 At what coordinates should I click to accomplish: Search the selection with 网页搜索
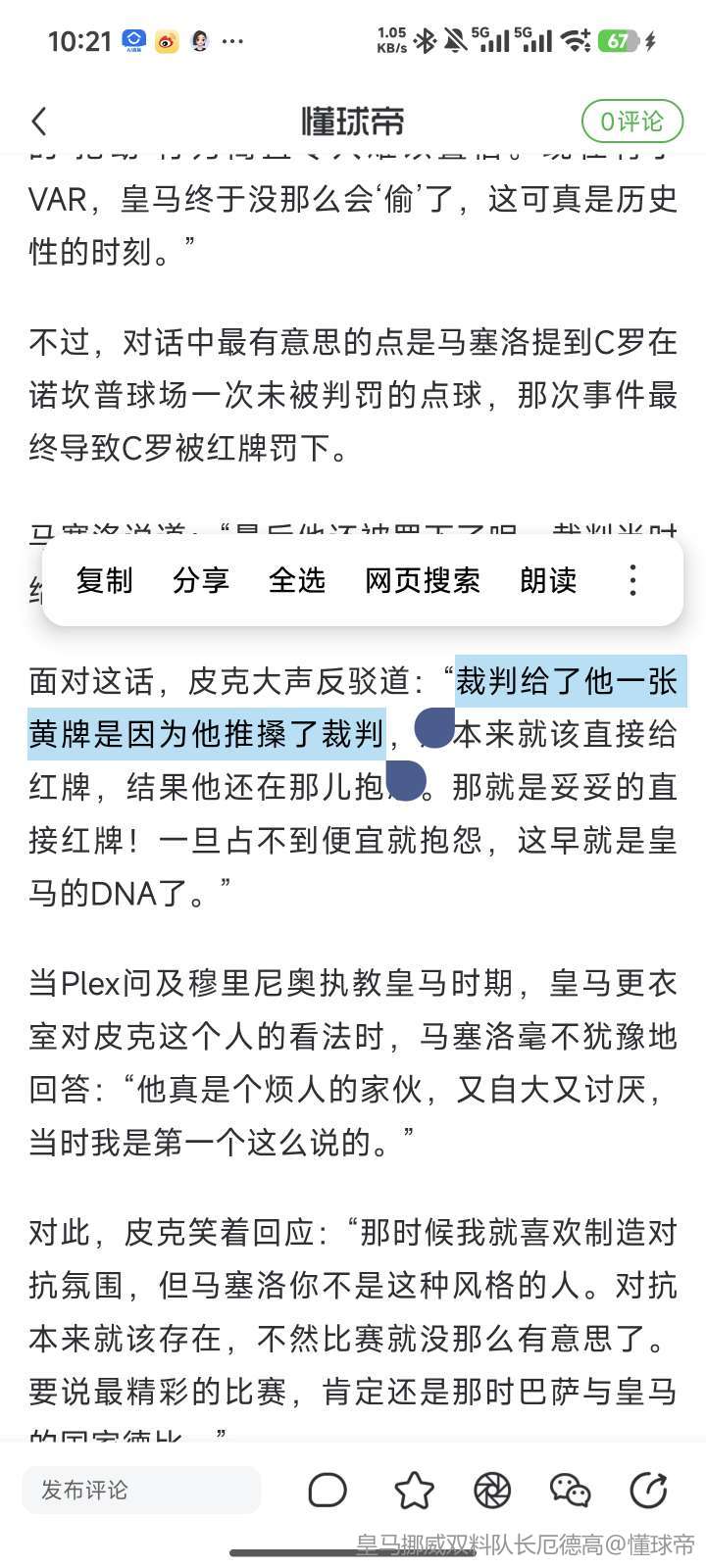[x=422, y=580]
